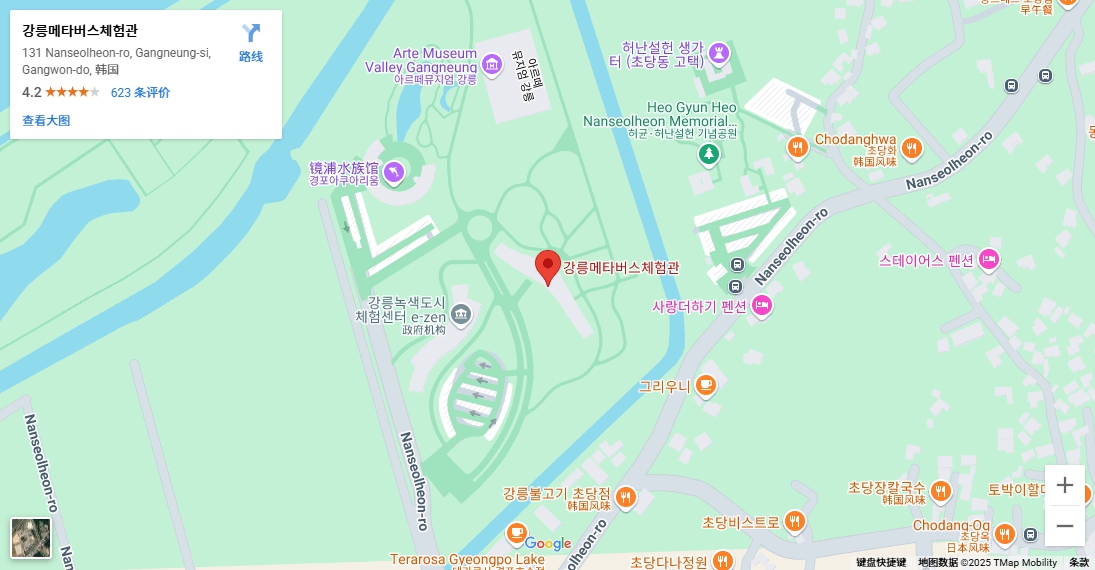Open the 条款 terms link
The height and width of the screenshot is (570, 1095).
(x=1078, y=562)
